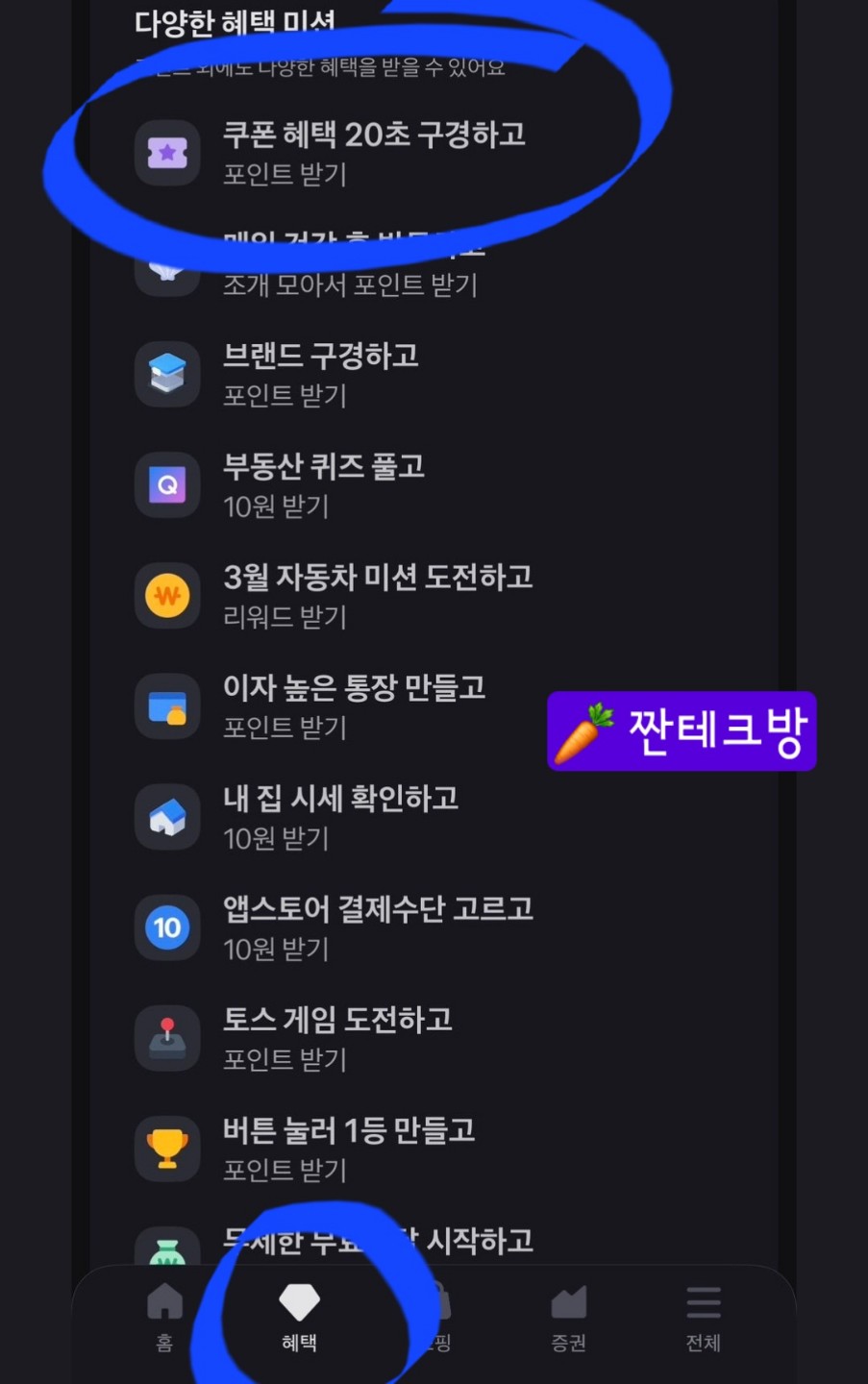
Task: Open 내 집 시세 확인하고 row
Action: tap(340, 816)
